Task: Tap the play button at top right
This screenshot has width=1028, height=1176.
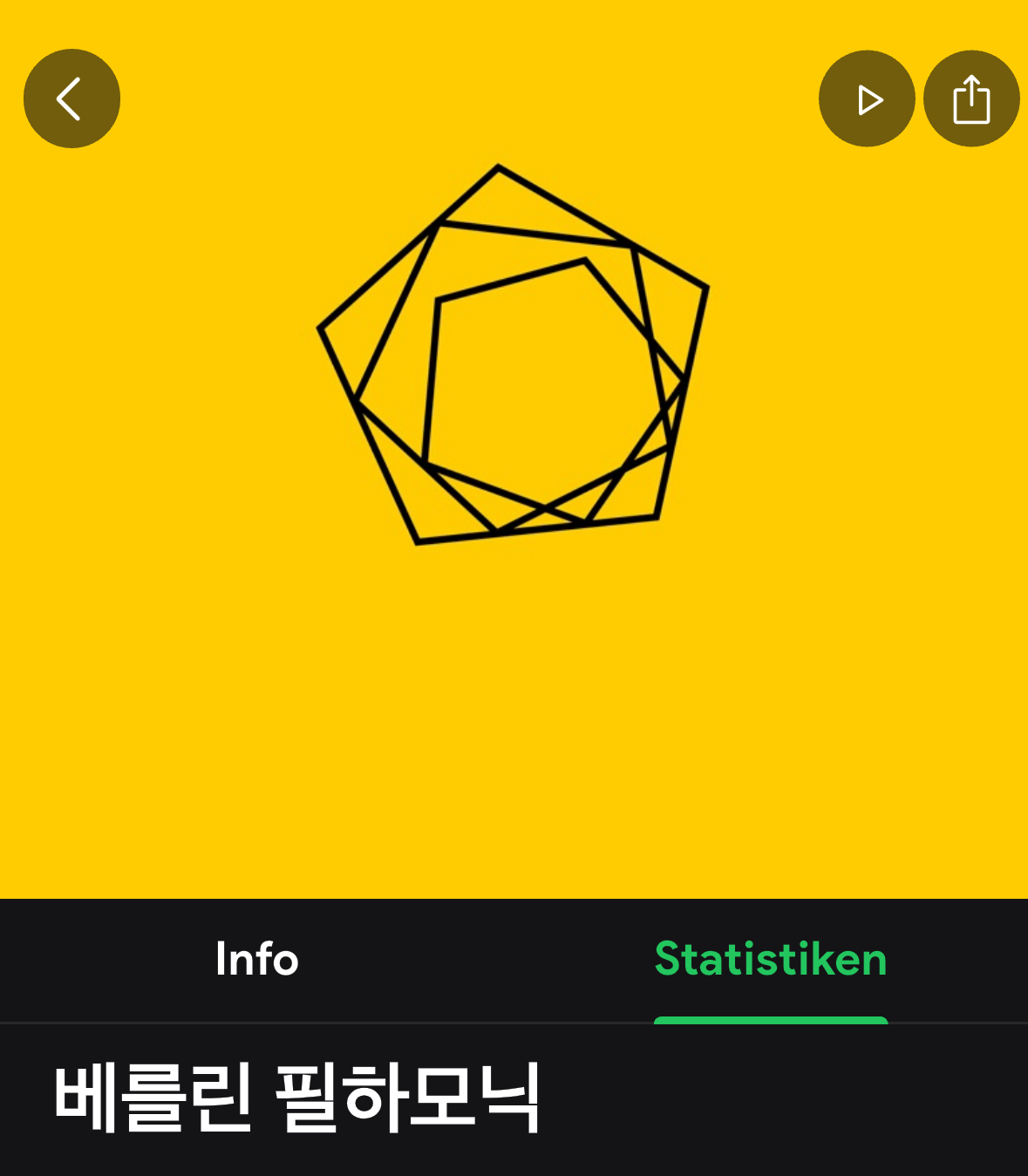Action: point(867,99)
